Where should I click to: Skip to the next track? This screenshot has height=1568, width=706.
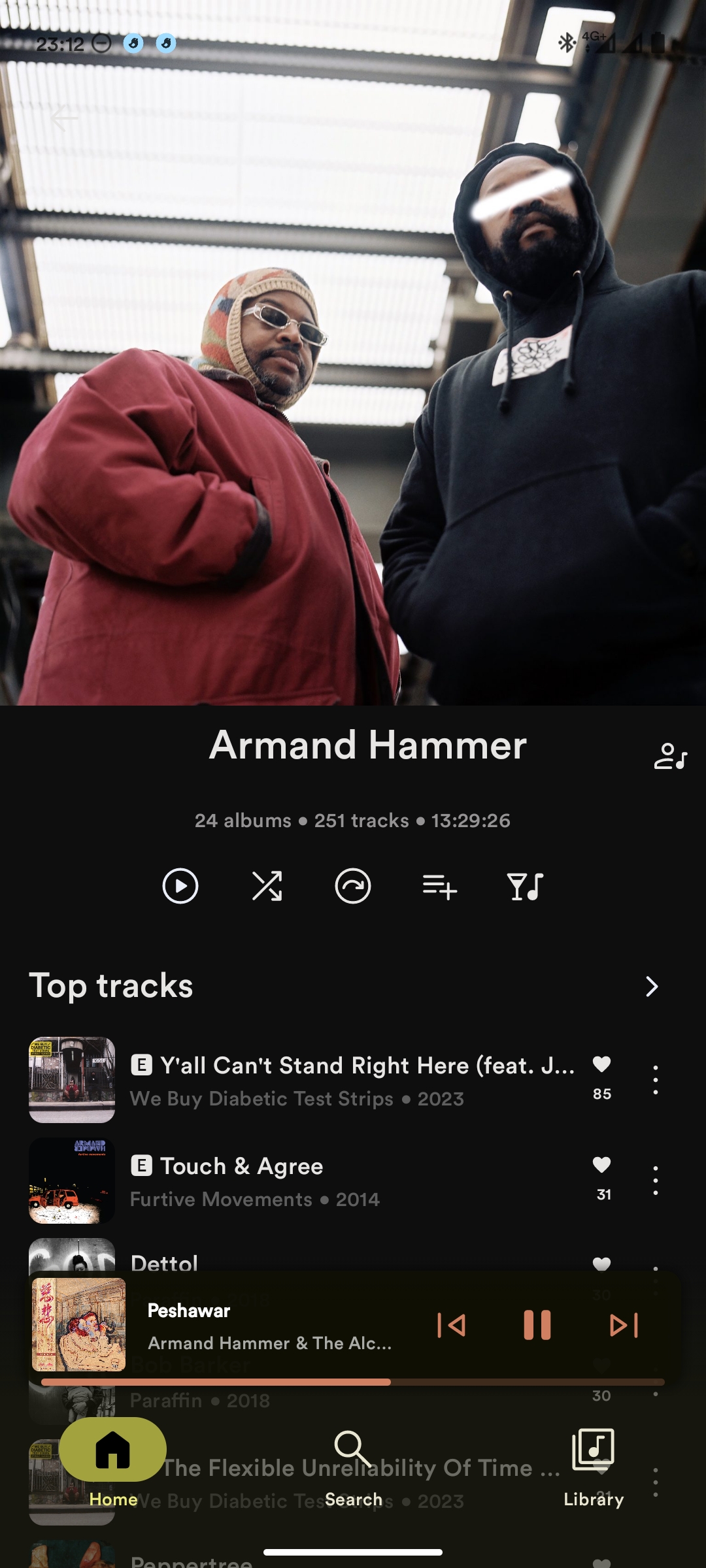click(624, 1325)
